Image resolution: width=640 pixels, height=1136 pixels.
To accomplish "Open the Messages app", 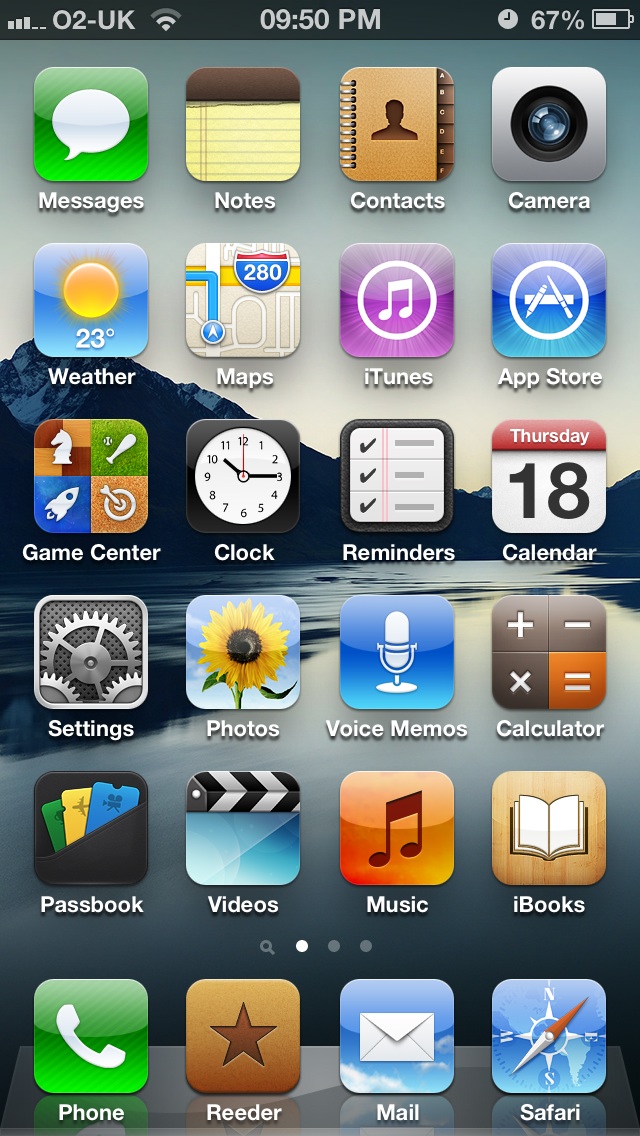I will [91, 124].
